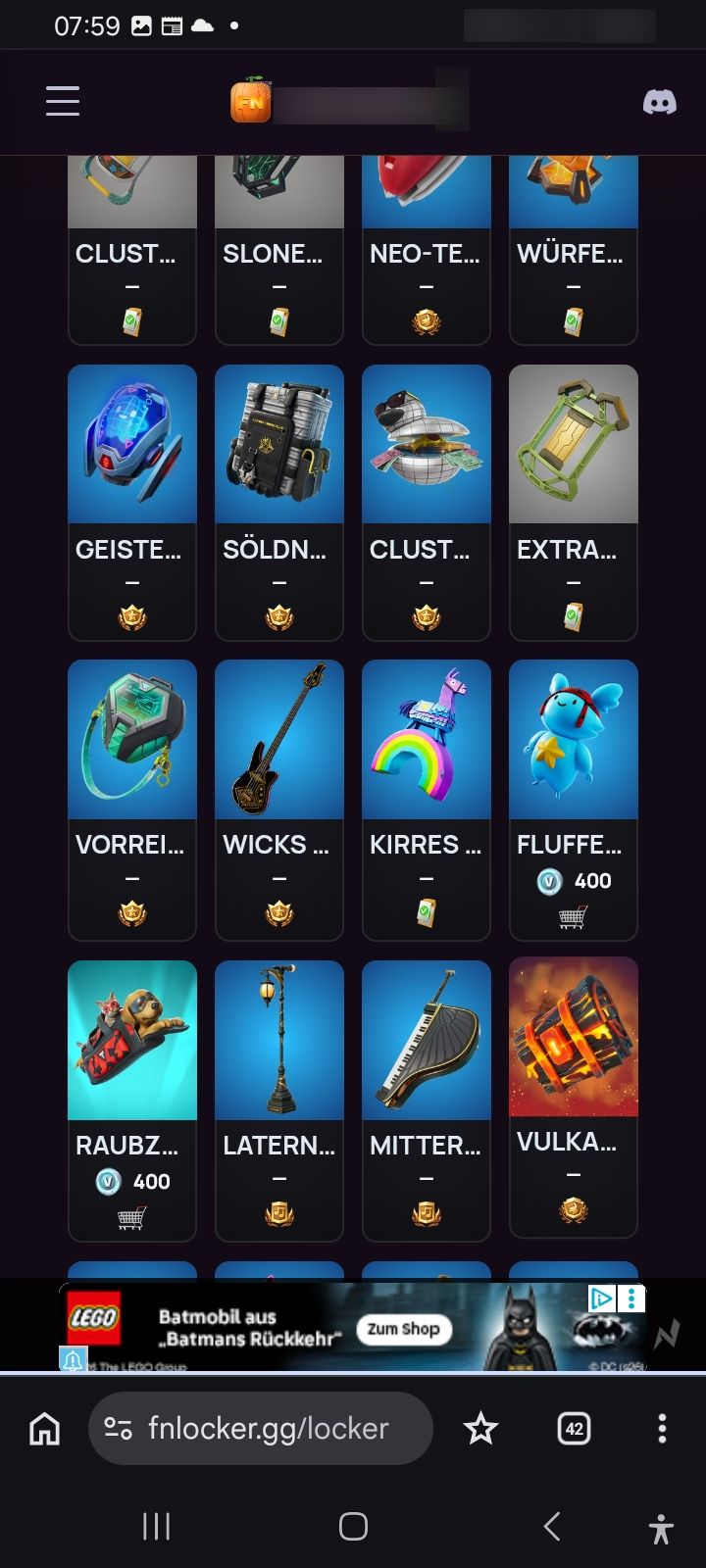
Task: Open the EXTRA... item card
Action: 574,503
